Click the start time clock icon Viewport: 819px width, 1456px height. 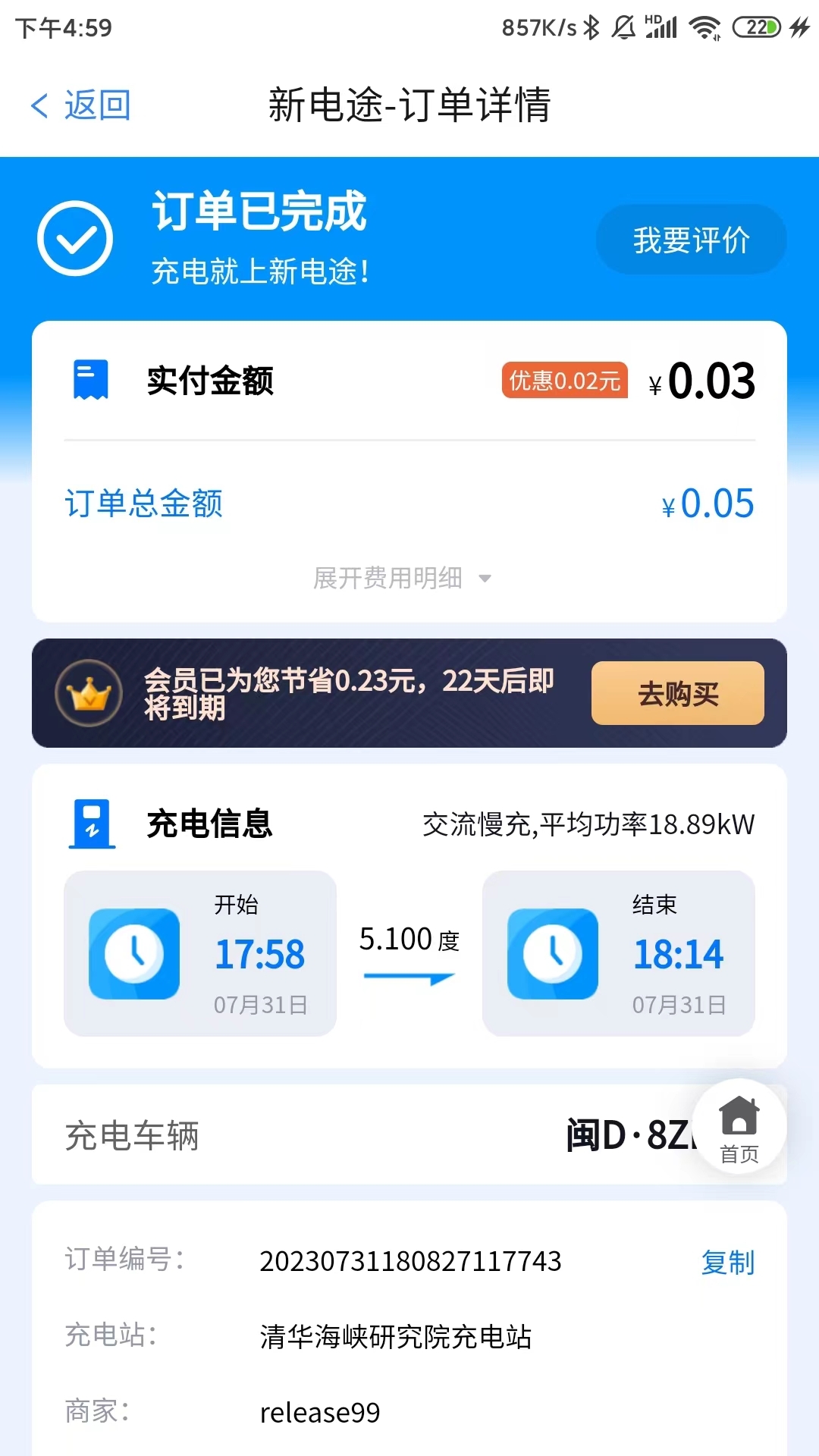pyautogui.click(x=133, y=954)
